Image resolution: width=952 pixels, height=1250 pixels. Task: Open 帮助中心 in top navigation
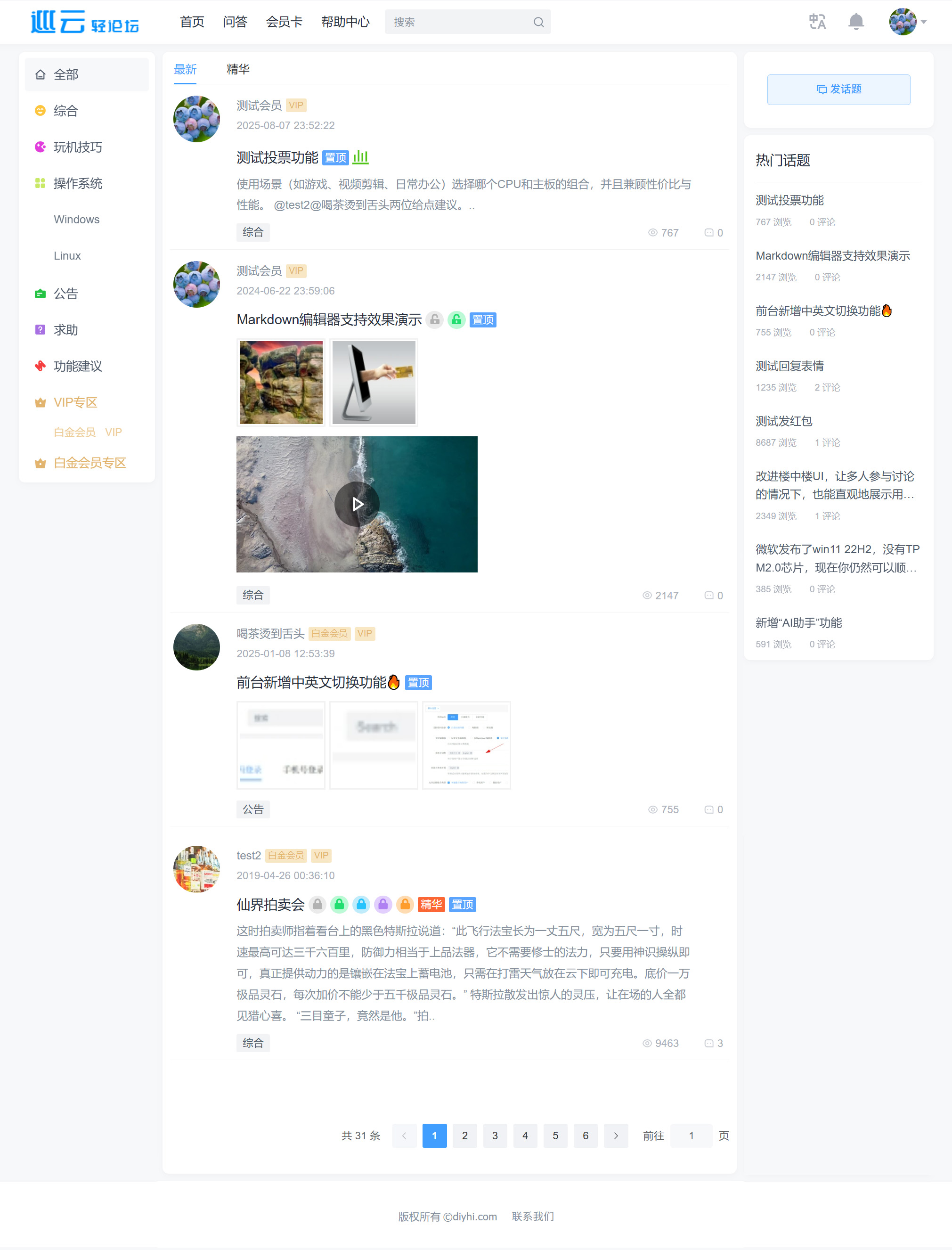[345, 22]
